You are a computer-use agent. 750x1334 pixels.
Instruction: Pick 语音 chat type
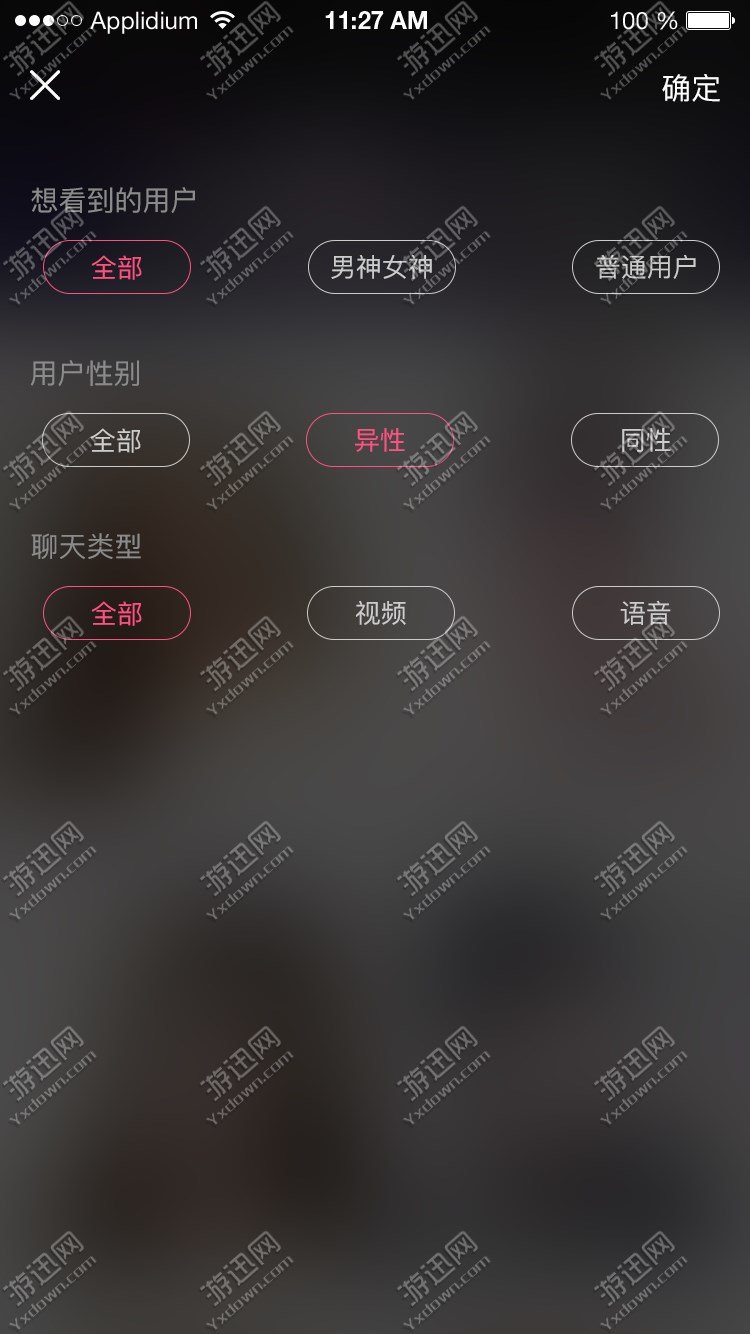pos(645,613)
